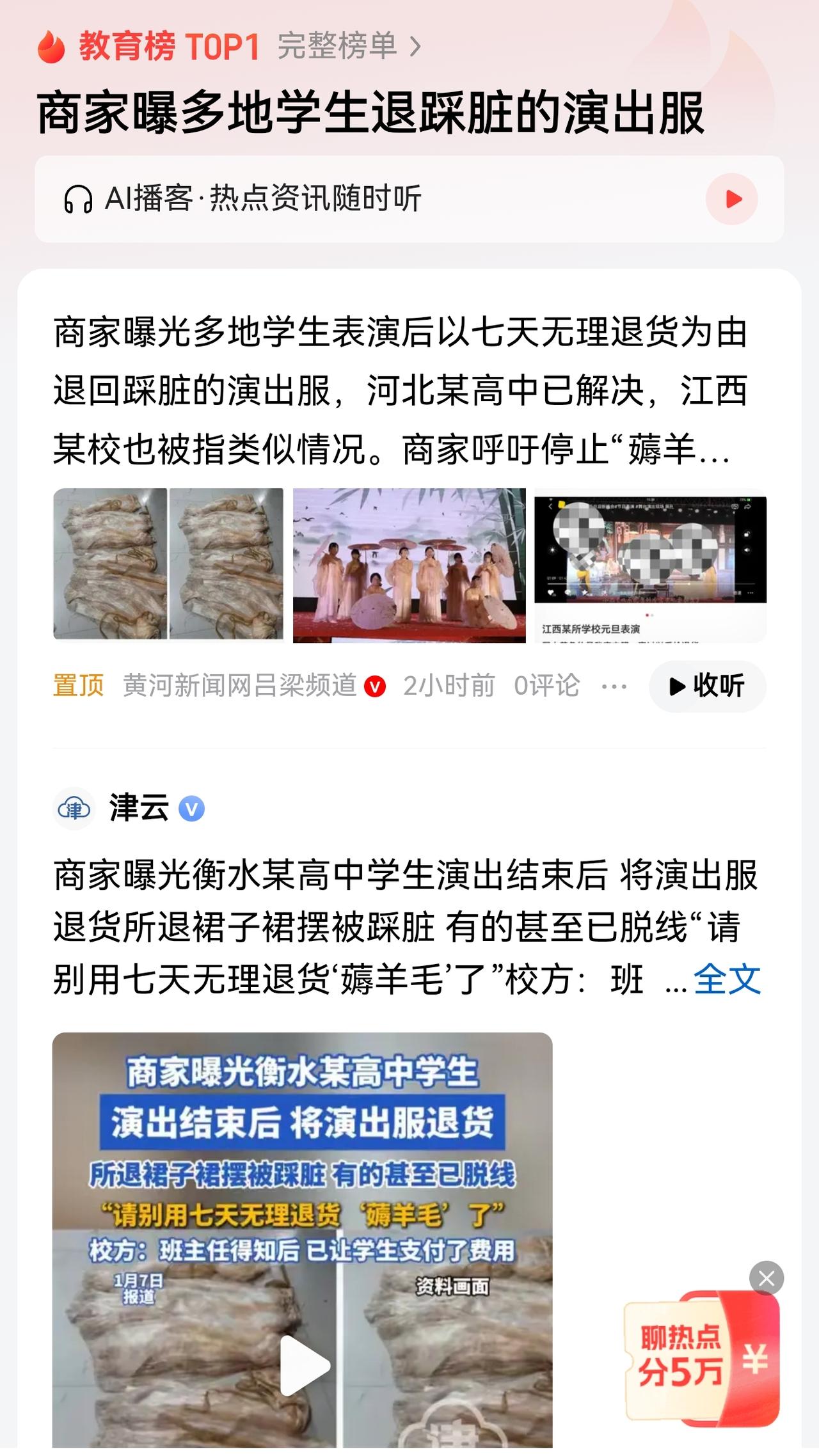Click the 2小时前 timestamp

(447, 686)
